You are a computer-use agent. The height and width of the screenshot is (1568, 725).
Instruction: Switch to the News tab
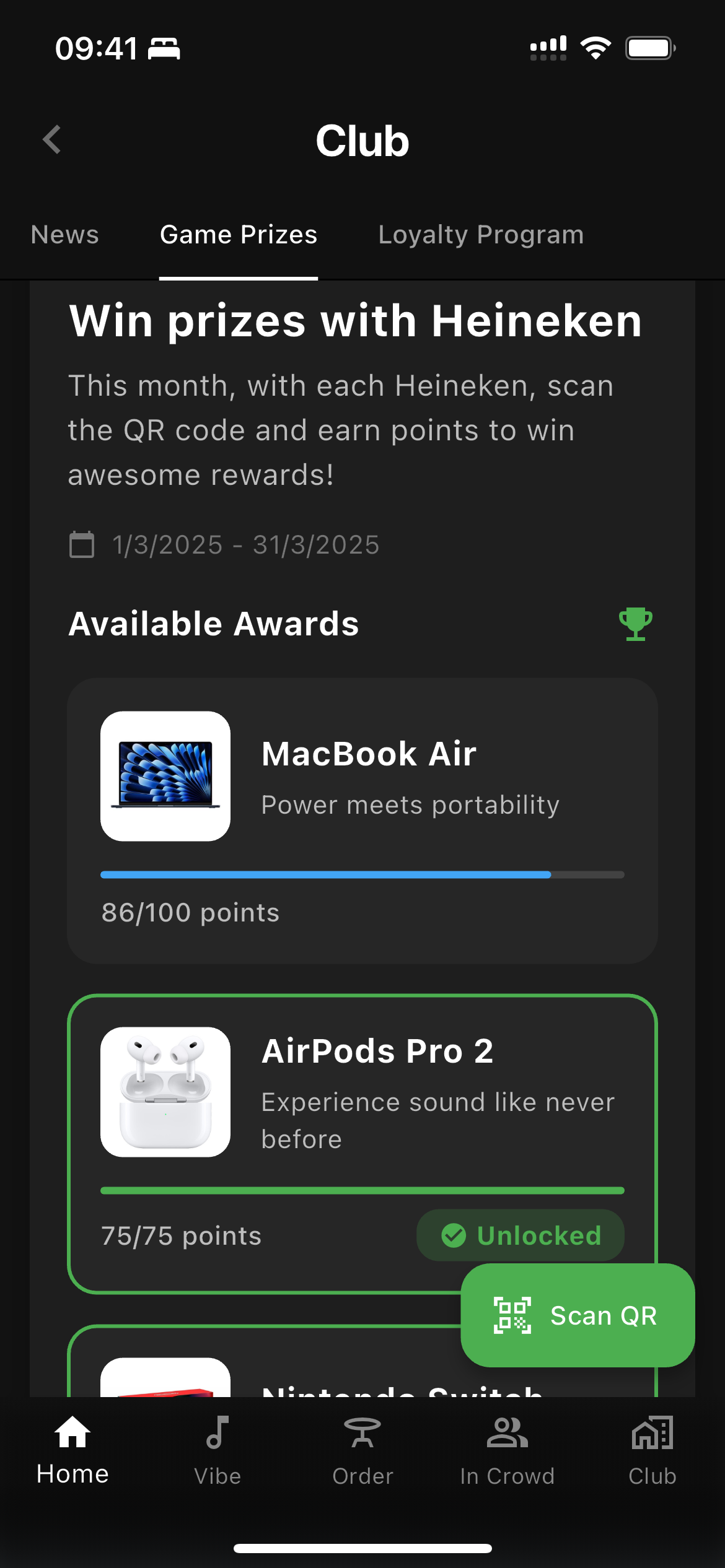tap(65, 235)
